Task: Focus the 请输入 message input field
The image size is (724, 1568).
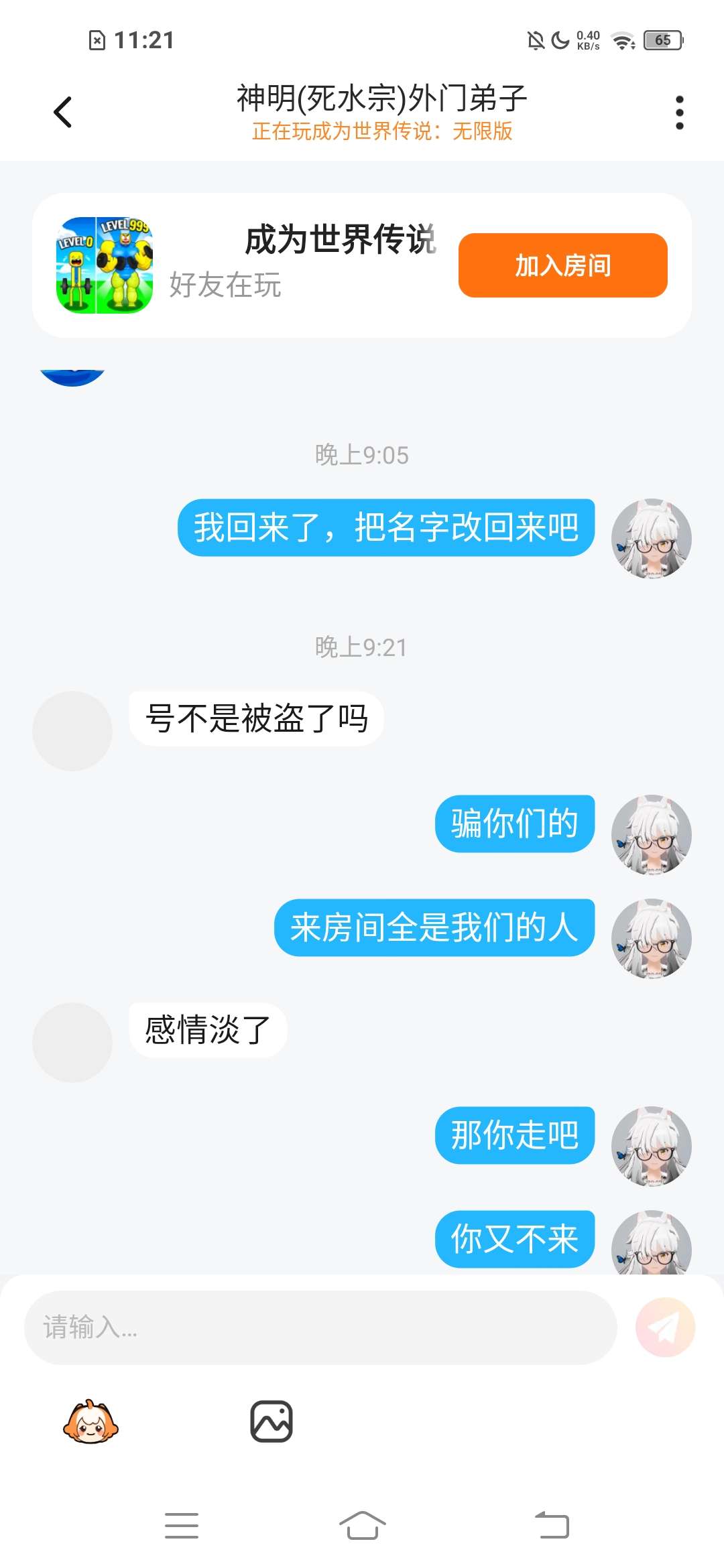Action: click(x=320, y=1327)
